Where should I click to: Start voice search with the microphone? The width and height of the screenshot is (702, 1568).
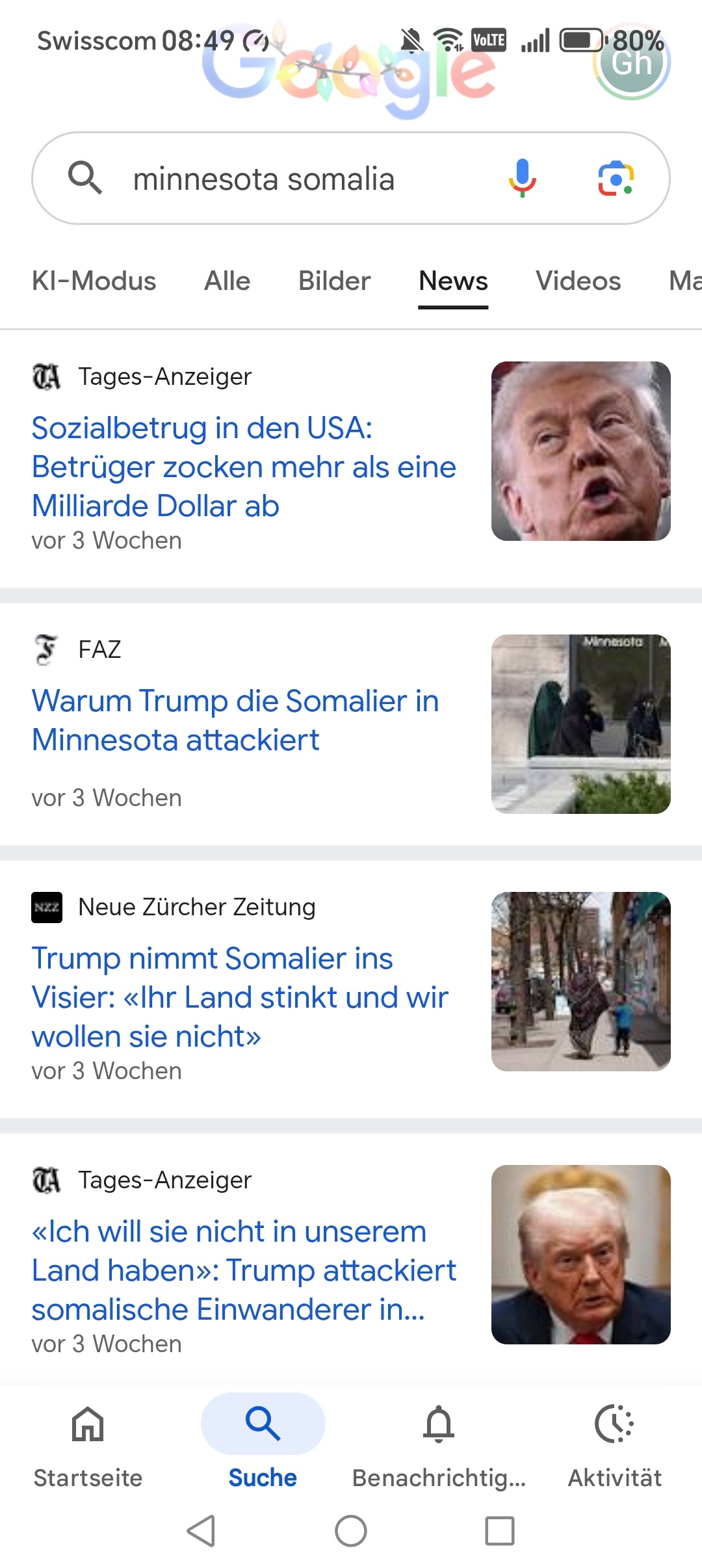coord(522,178)
